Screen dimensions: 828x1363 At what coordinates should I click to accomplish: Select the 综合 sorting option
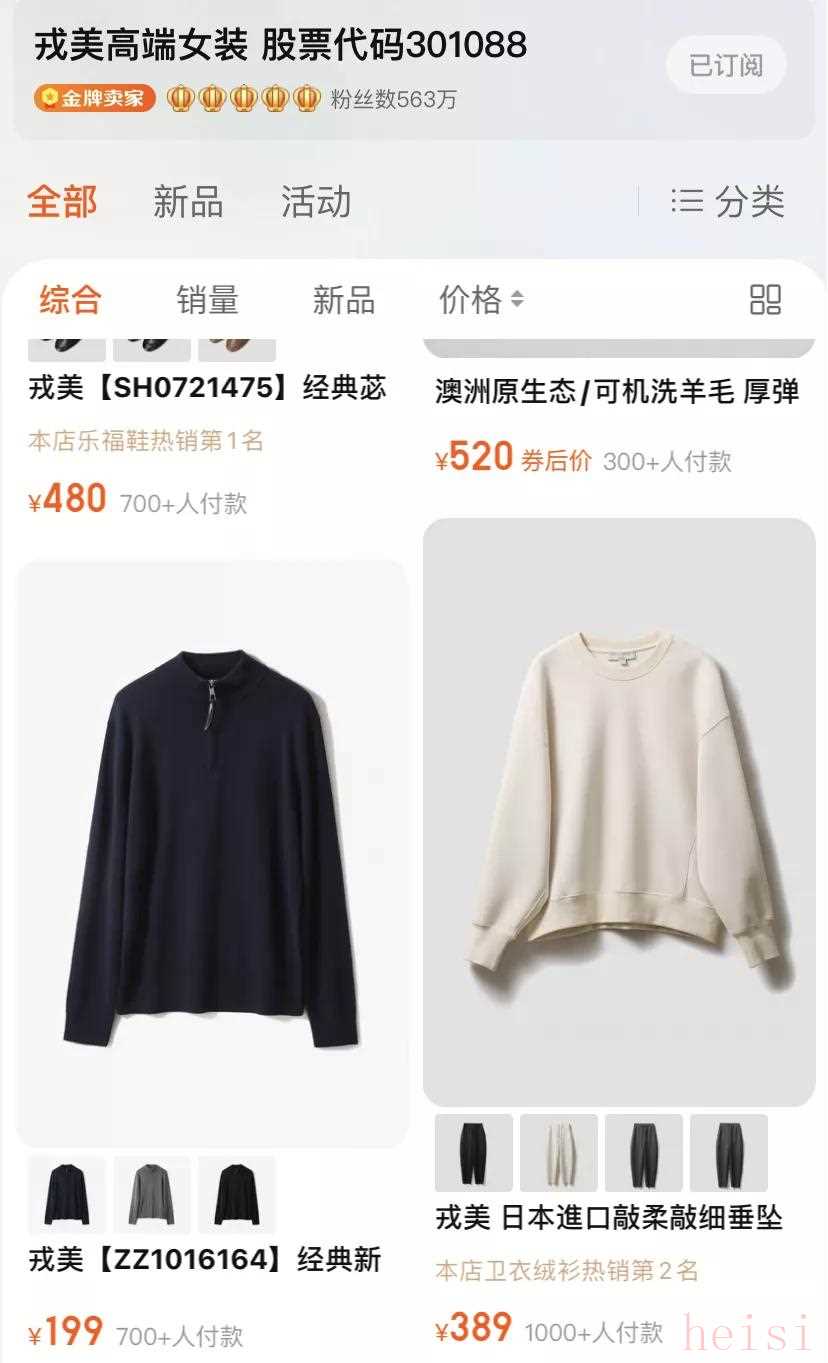[70, 299]
